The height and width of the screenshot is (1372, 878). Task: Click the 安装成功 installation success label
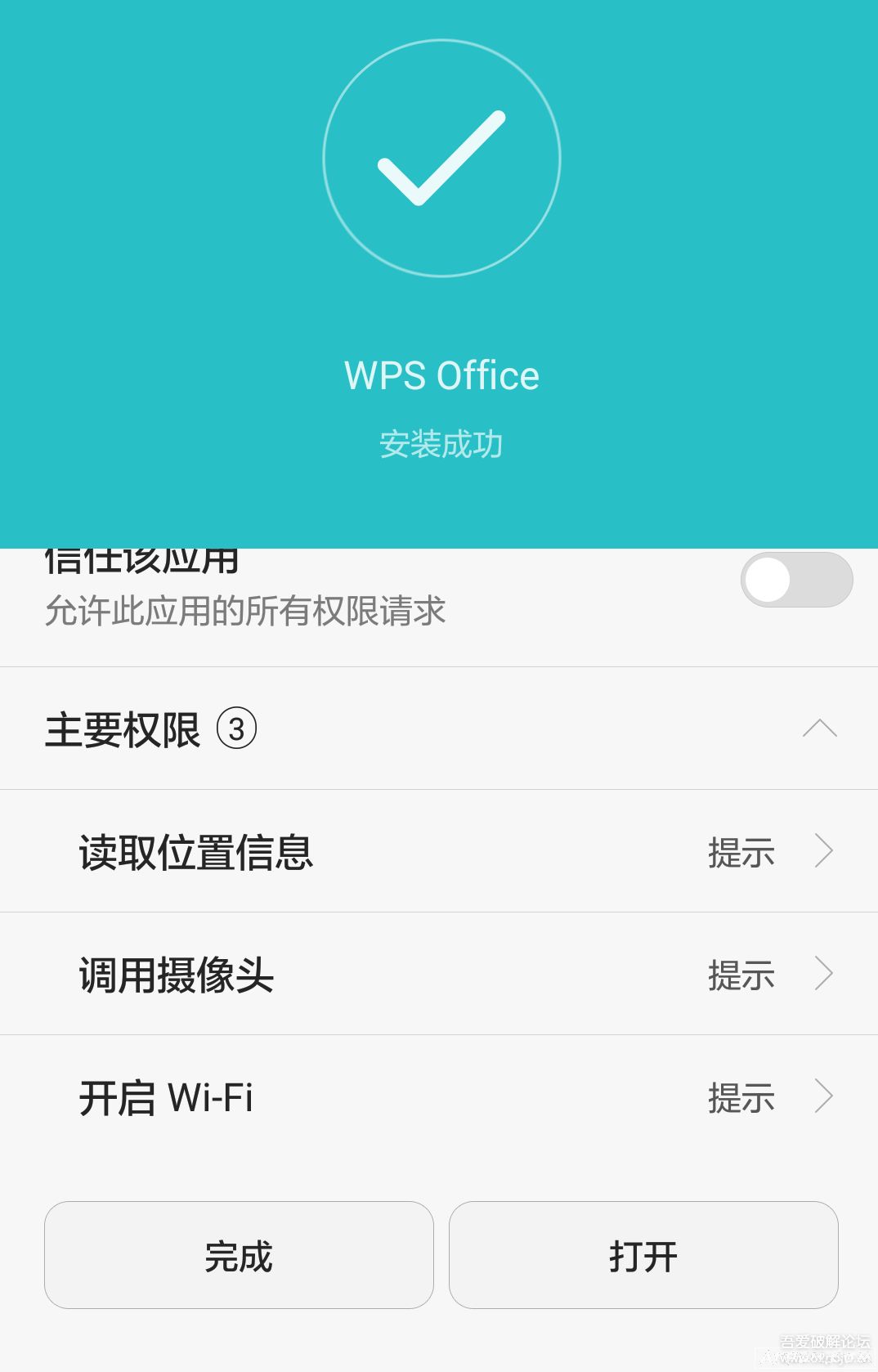point(441,444)
